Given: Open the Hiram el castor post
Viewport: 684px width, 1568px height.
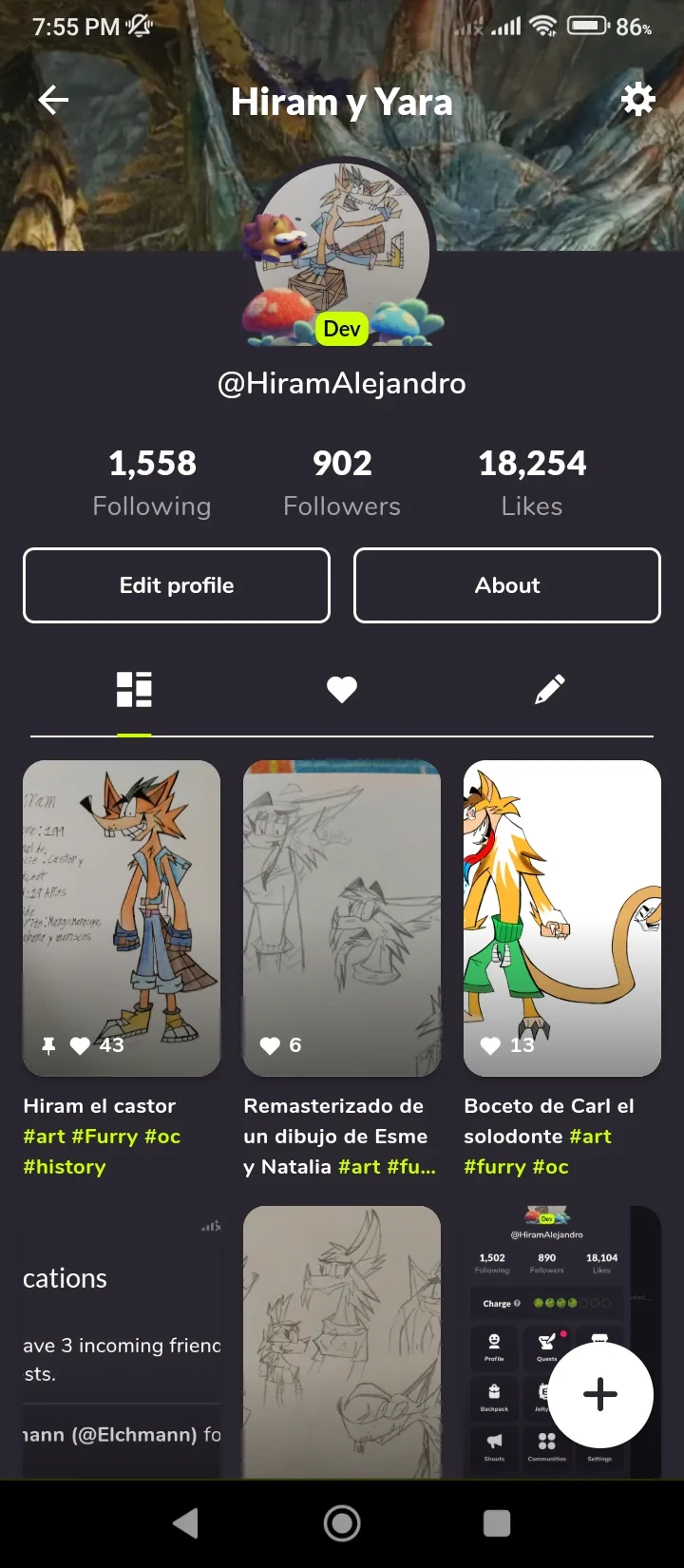Looking at the screenshot, I should (122, 918).
